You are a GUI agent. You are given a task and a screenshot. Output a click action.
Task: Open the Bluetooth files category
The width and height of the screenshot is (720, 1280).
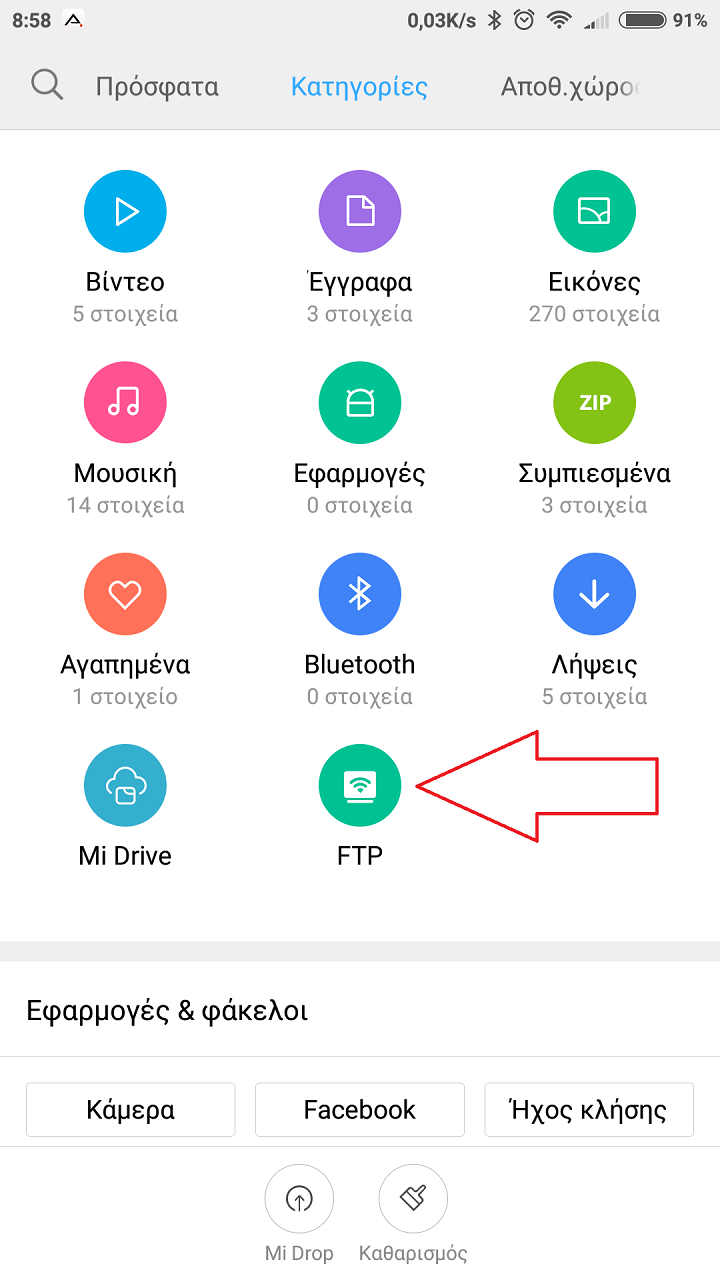click(x=359, y=594)
